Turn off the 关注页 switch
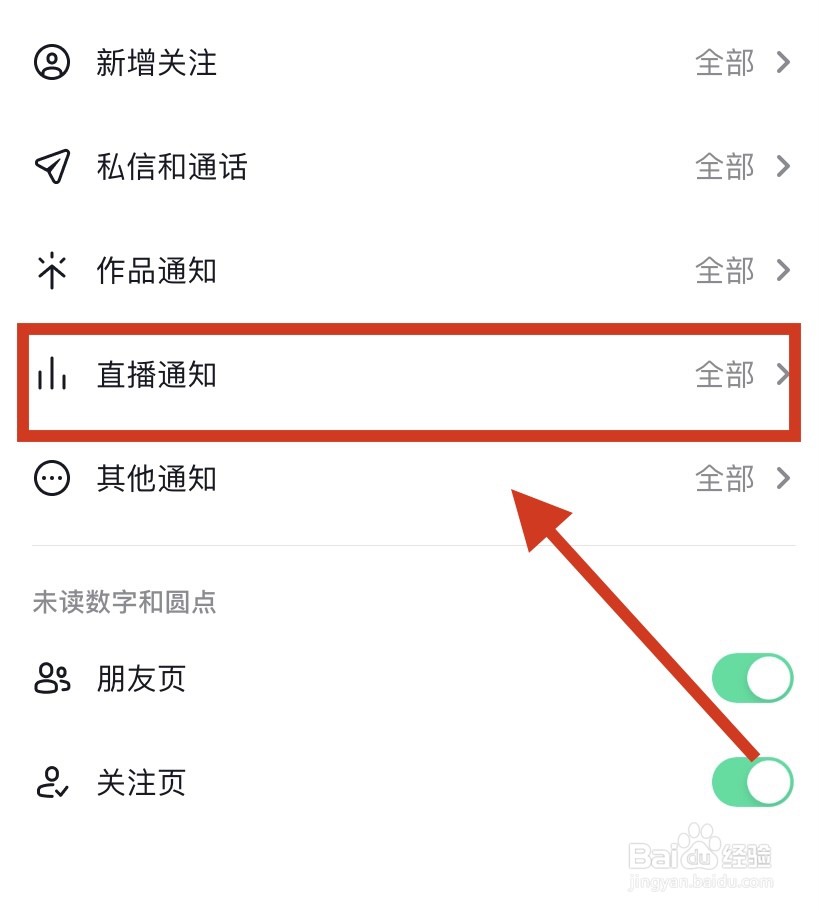This screenshot has height=910, width=819. pyautogui.click(x=751, y=783)
